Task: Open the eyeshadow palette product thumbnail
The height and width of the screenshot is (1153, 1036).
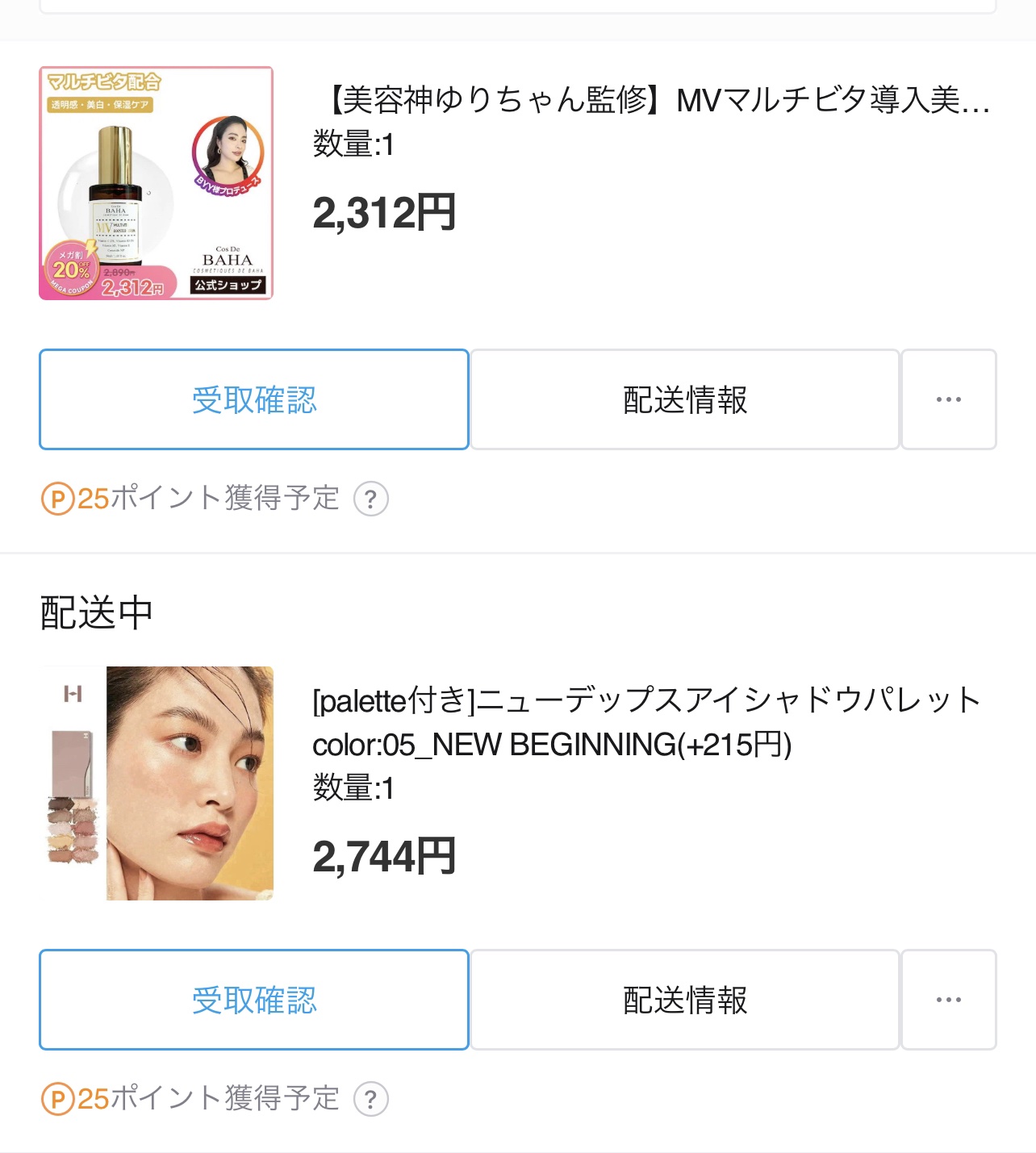Action: click(x=157, y=783)
